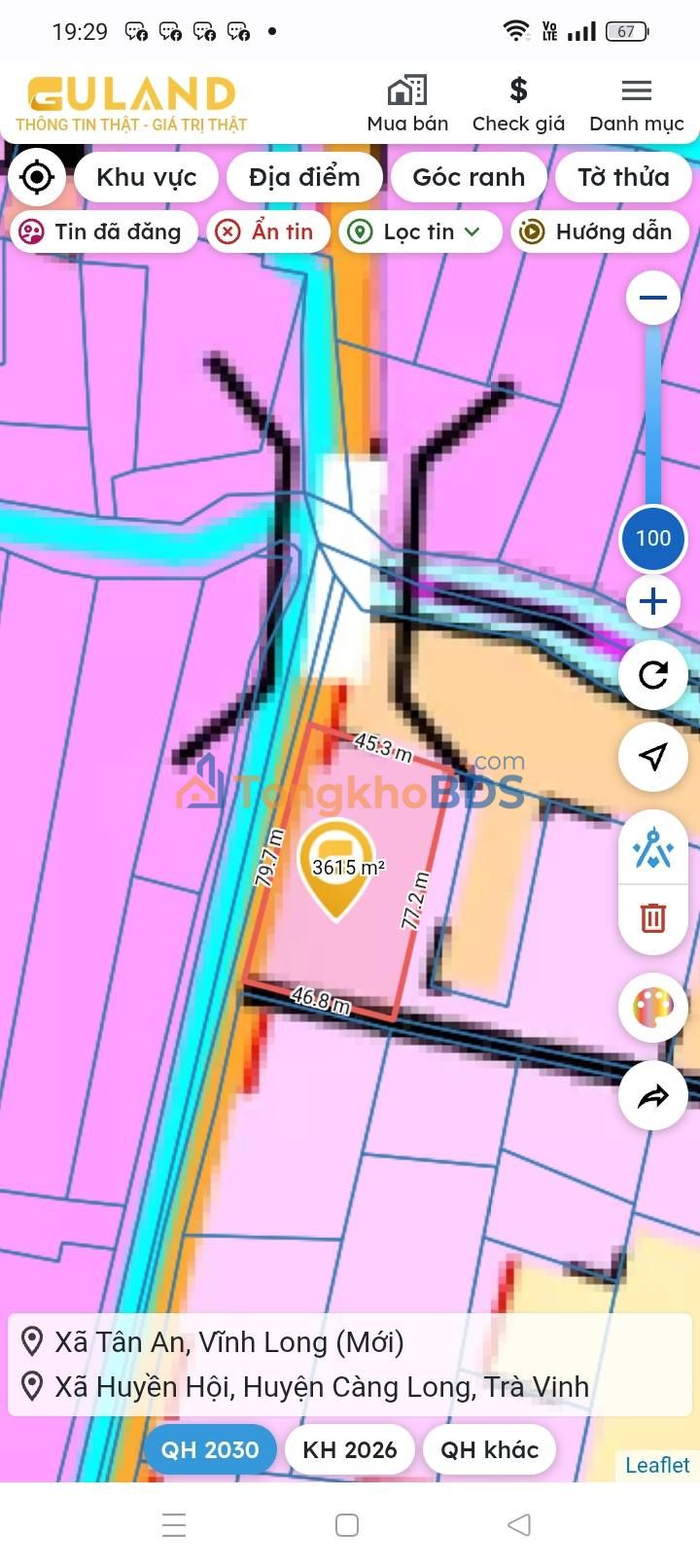
Task: Open Check giá price checker
Action: tap(518, 104)
